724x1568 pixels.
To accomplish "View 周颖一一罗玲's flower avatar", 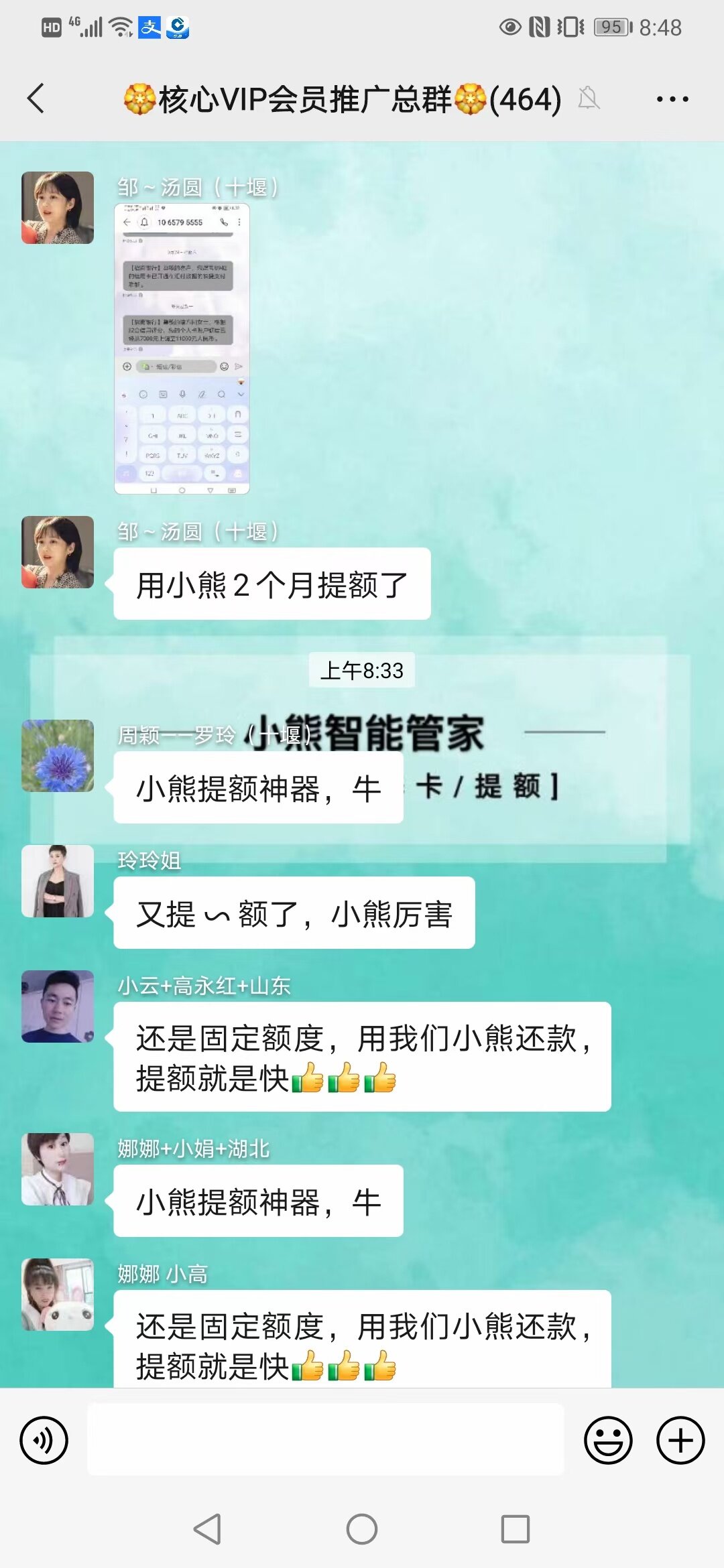I will tap(58, 755).
